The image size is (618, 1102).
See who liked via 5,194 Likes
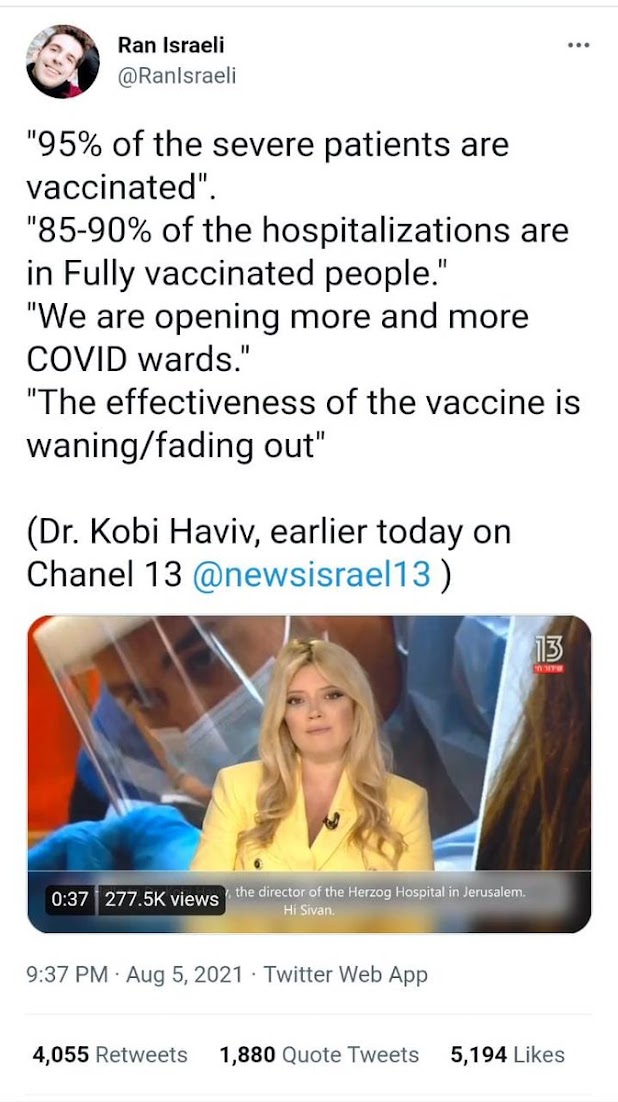coord(507,1054)
